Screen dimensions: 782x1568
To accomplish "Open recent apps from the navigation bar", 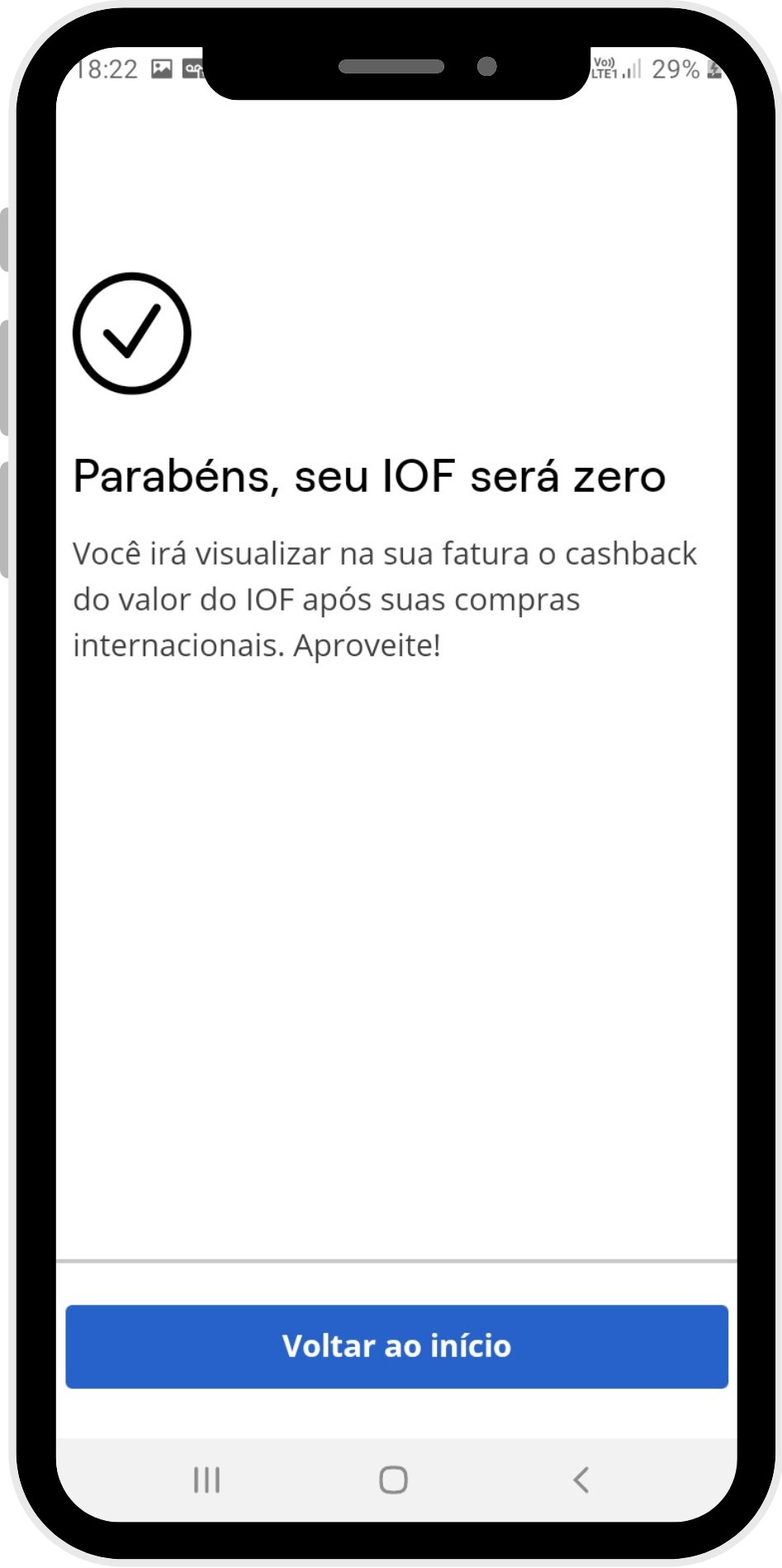I will pyautogui.click(x=206, y=1480).
